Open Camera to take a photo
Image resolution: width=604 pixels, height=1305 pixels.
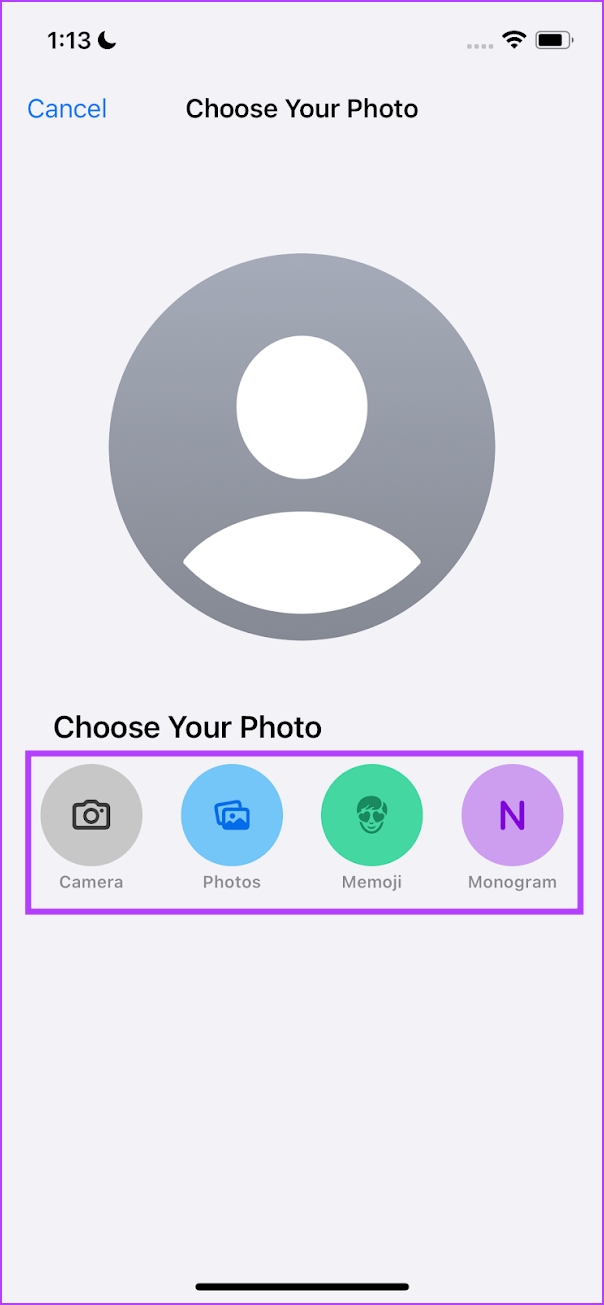click(x=91, y=816)
